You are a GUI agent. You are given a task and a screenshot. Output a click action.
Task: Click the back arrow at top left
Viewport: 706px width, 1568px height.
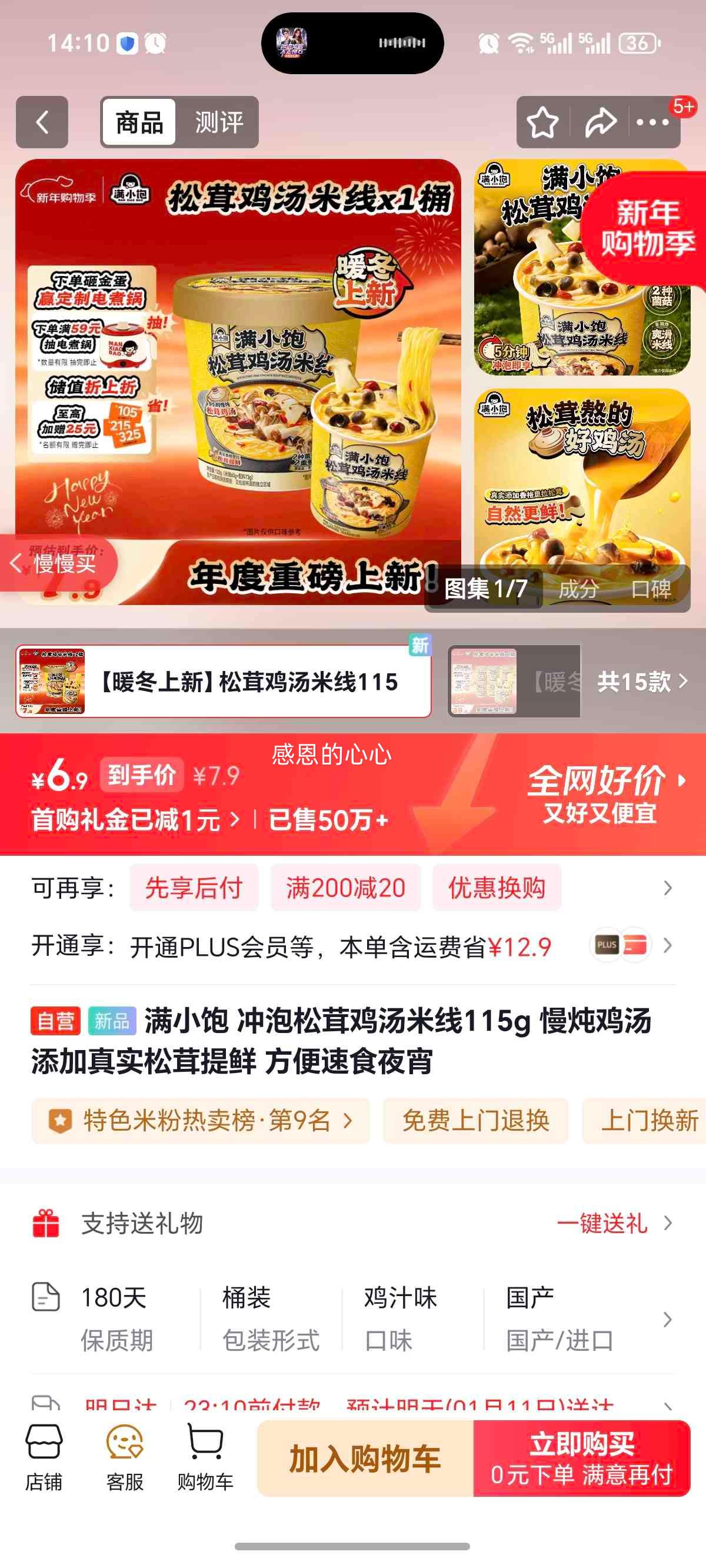pyautogui.click(x=41, y=122)
